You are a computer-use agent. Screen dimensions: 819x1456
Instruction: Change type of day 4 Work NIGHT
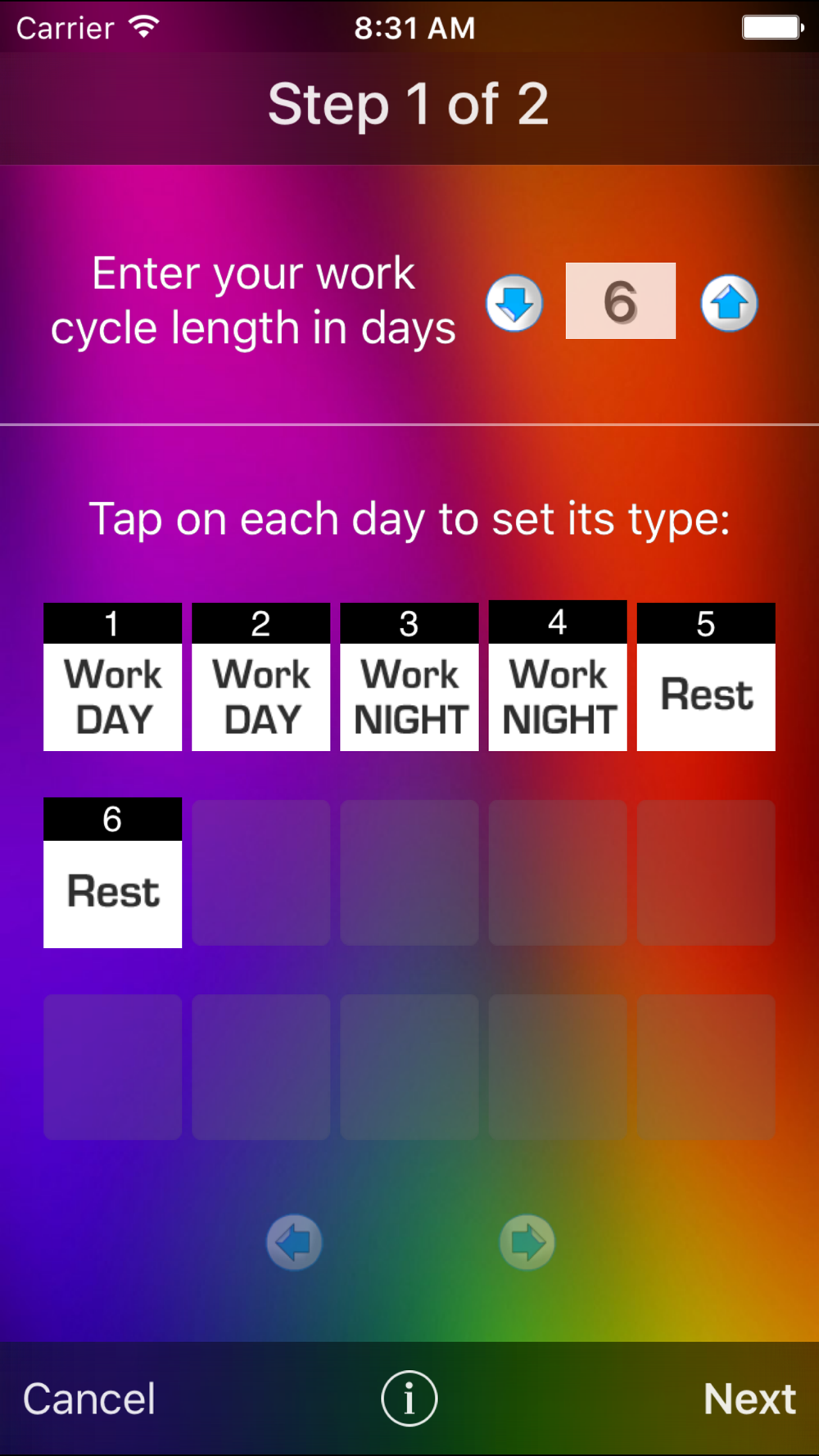tap(558, 676)
